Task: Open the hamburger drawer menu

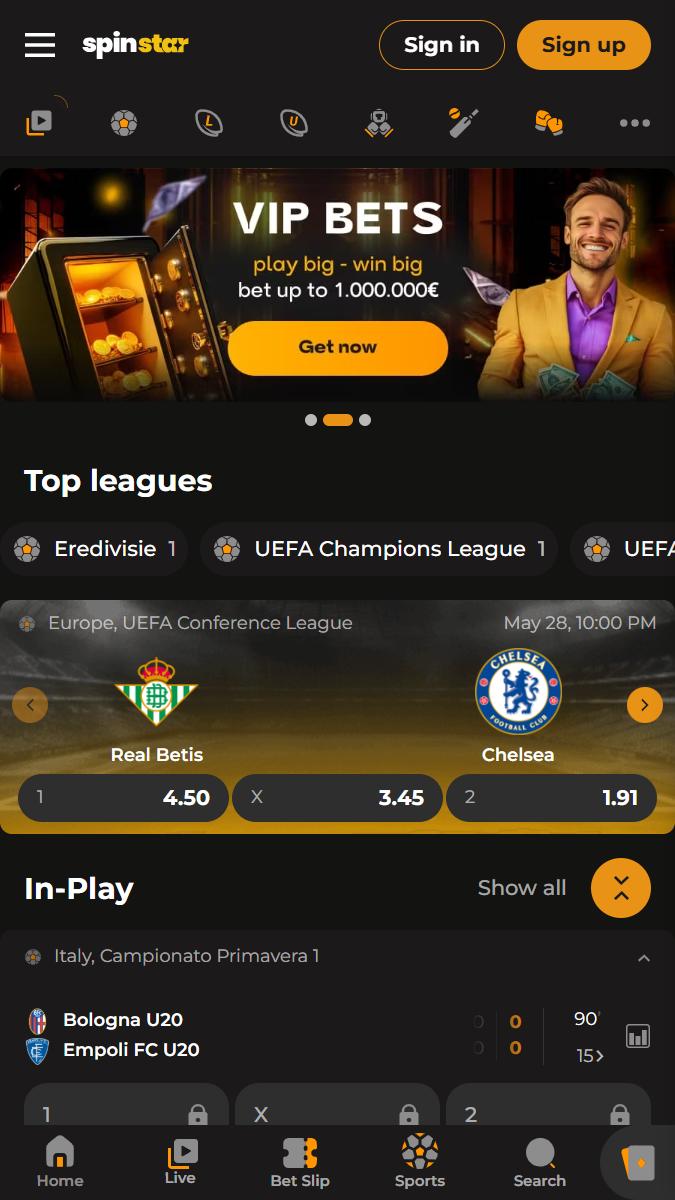Action: coord(40,45)
